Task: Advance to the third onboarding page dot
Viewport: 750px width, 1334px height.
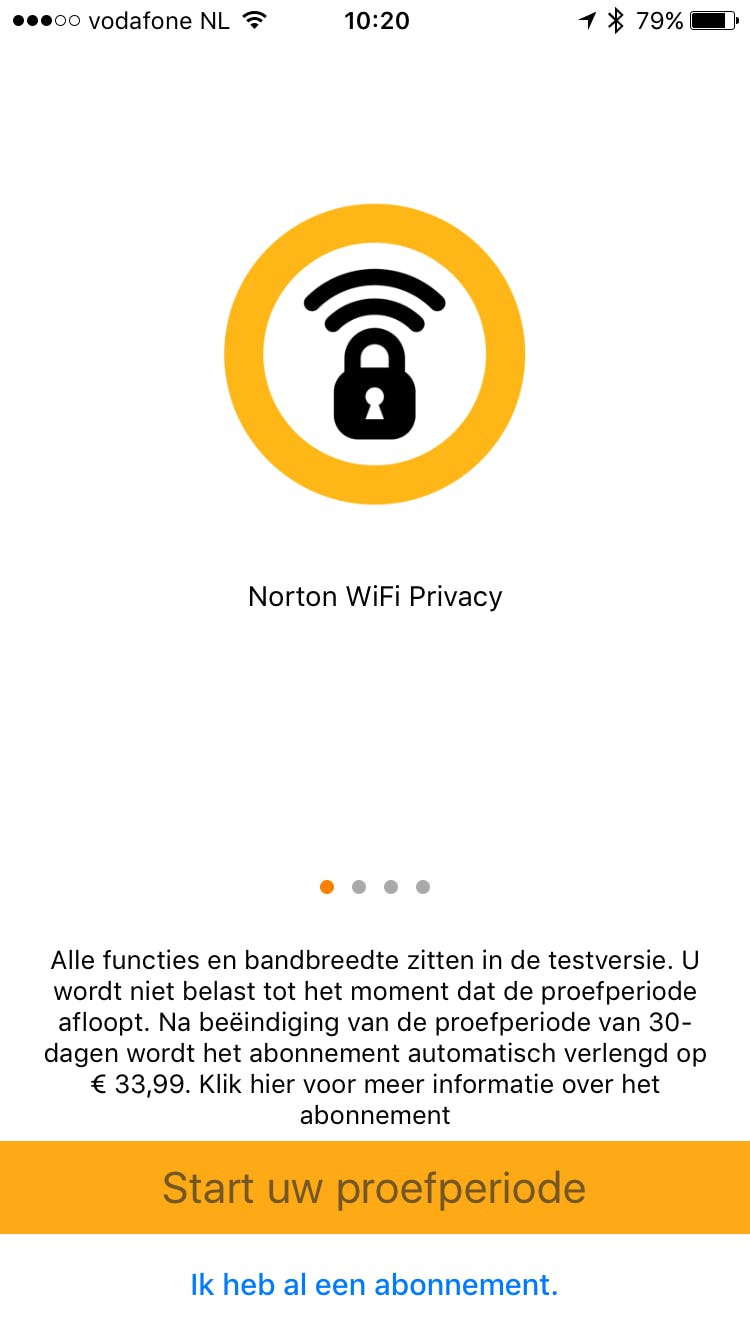Action: [391, 886]
